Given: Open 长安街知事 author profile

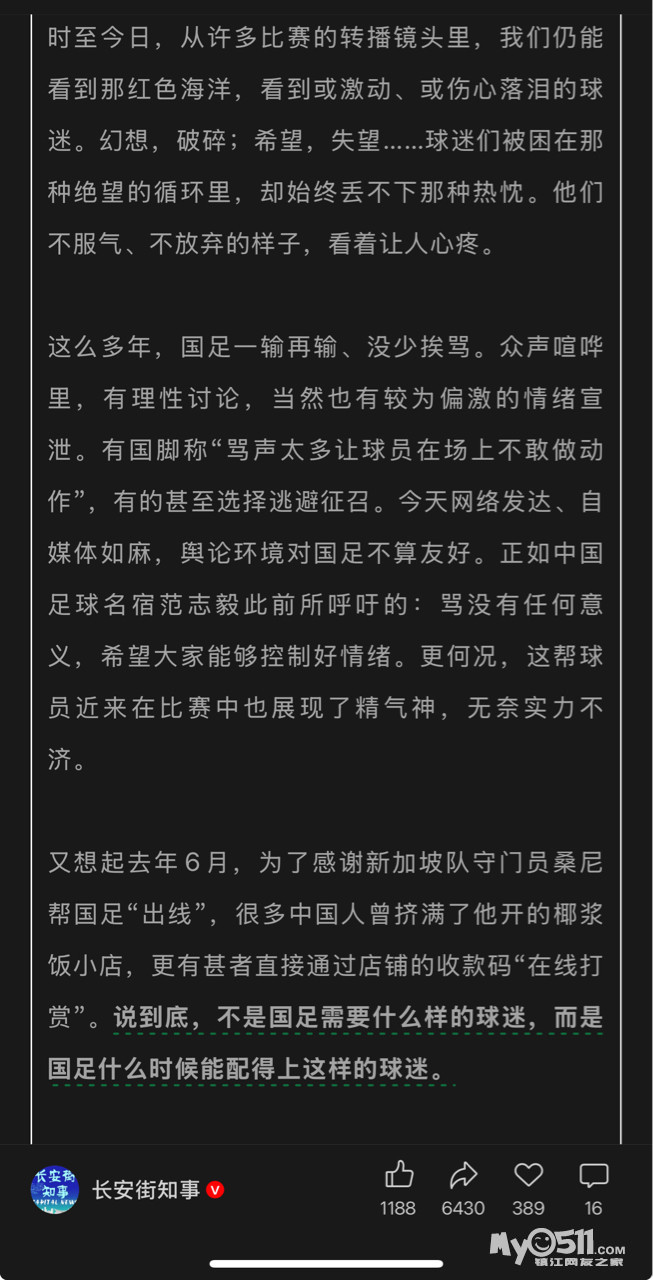Looking at the screenshot, I should (x=146, y=1190).
